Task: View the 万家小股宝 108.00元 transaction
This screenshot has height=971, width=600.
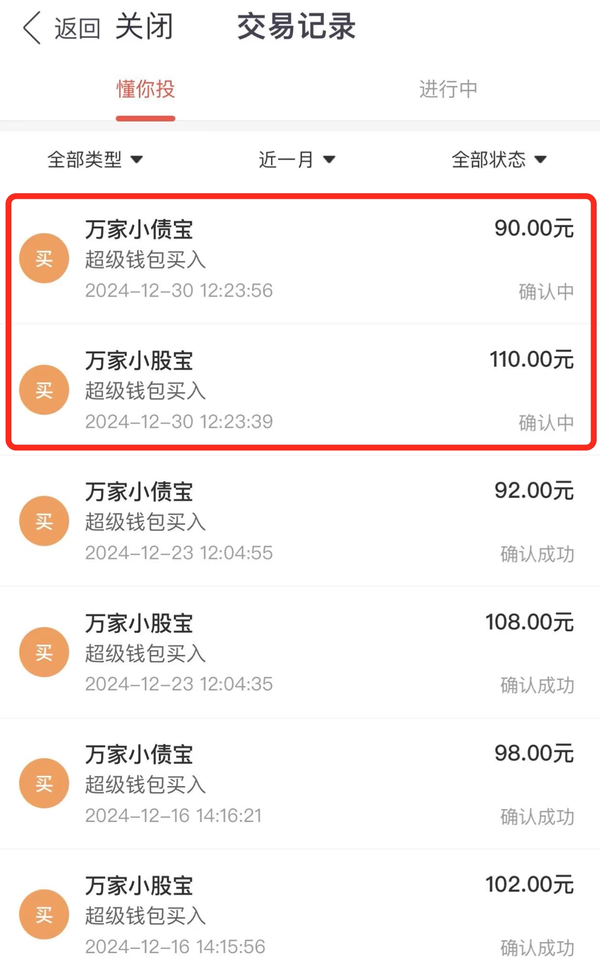Action: [300, 653]
